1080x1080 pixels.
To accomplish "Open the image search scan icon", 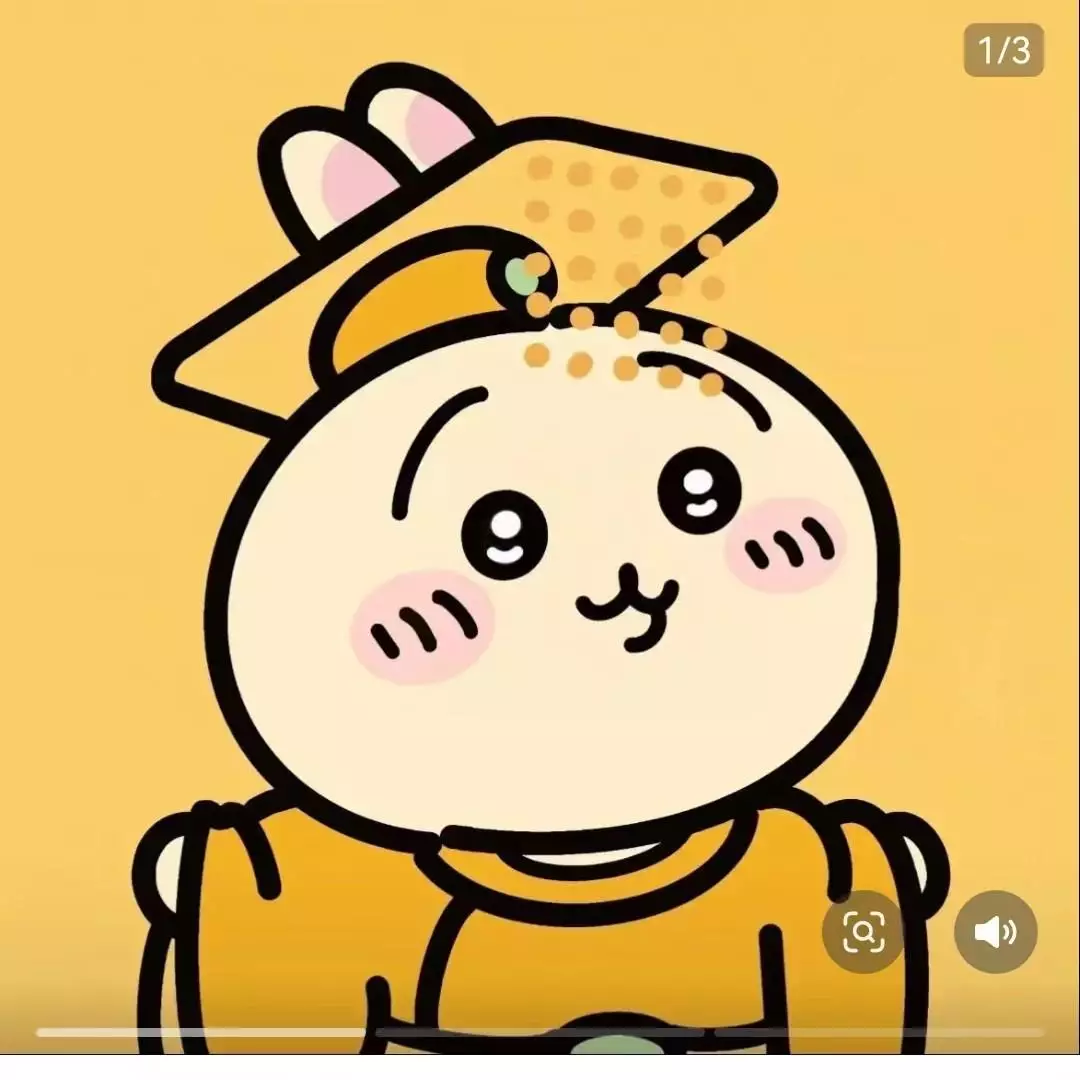I will pos(863,932).
